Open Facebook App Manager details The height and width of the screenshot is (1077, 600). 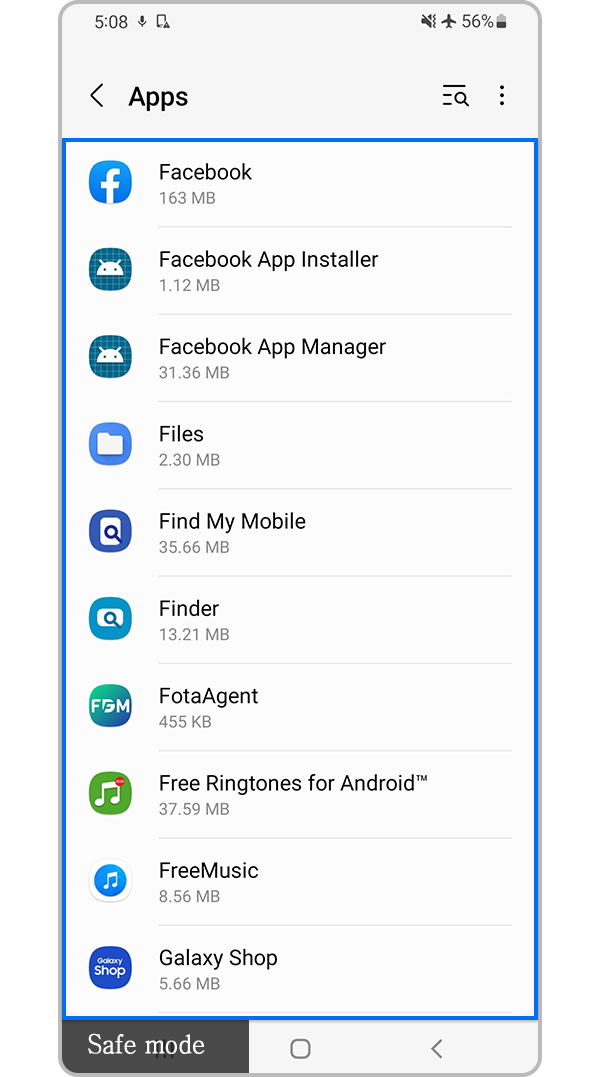(300, 358)
